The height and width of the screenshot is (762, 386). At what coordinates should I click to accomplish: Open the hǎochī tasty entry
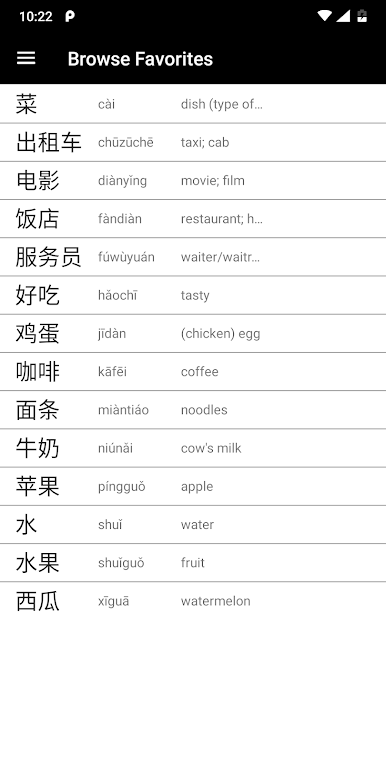[x=193, y=295]
